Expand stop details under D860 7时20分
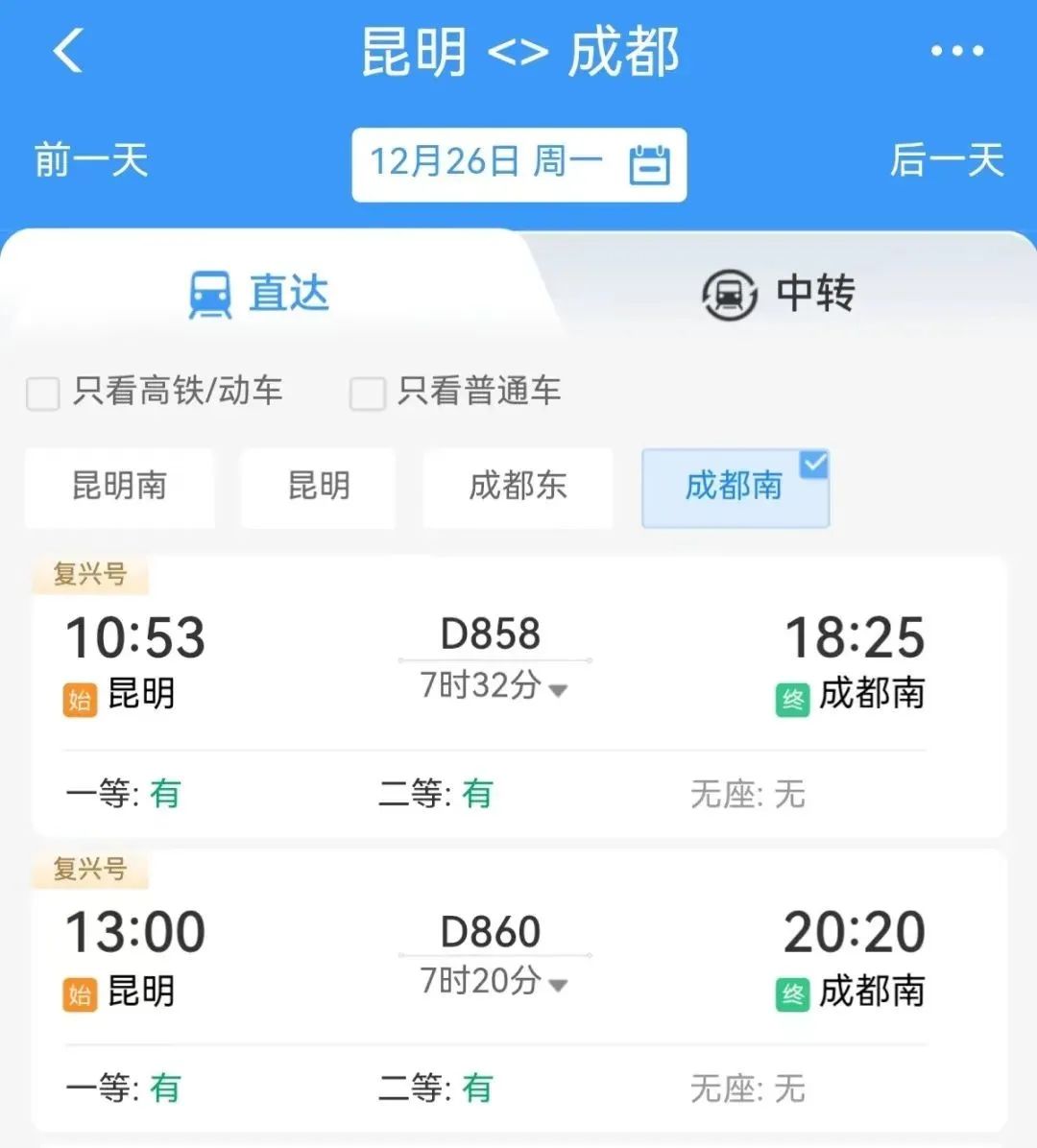The image size is (1037, 1148). coord(494,982)
